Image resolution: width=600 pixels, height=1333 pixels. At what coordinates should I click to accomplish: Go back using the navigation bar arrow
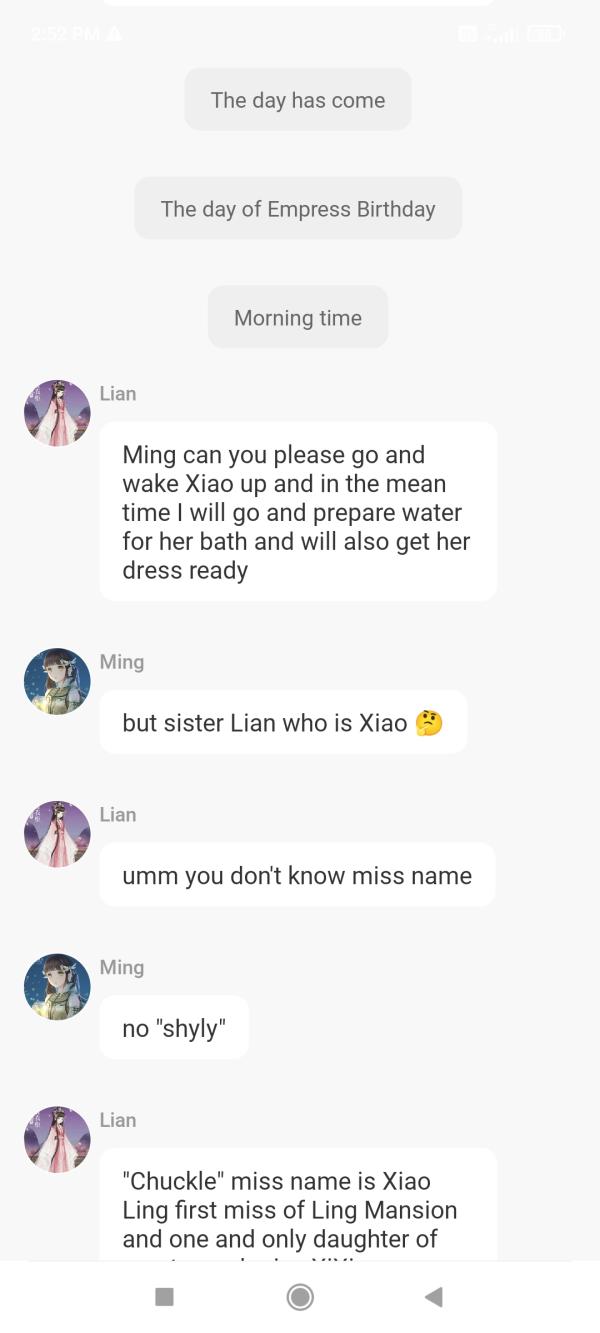[x=434, y=1297]
